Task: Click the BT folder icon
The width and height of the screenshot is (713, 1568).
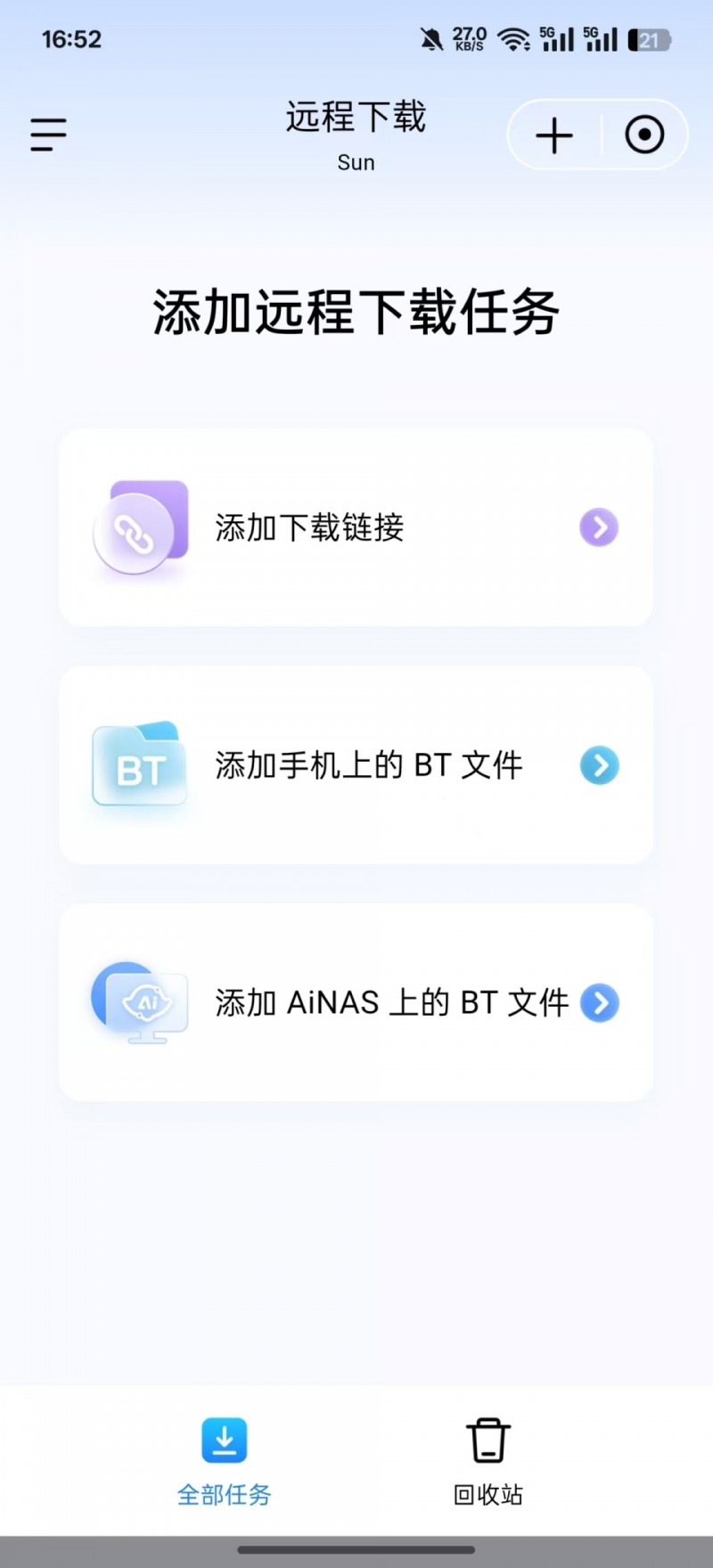Action: tap(138, 764)
